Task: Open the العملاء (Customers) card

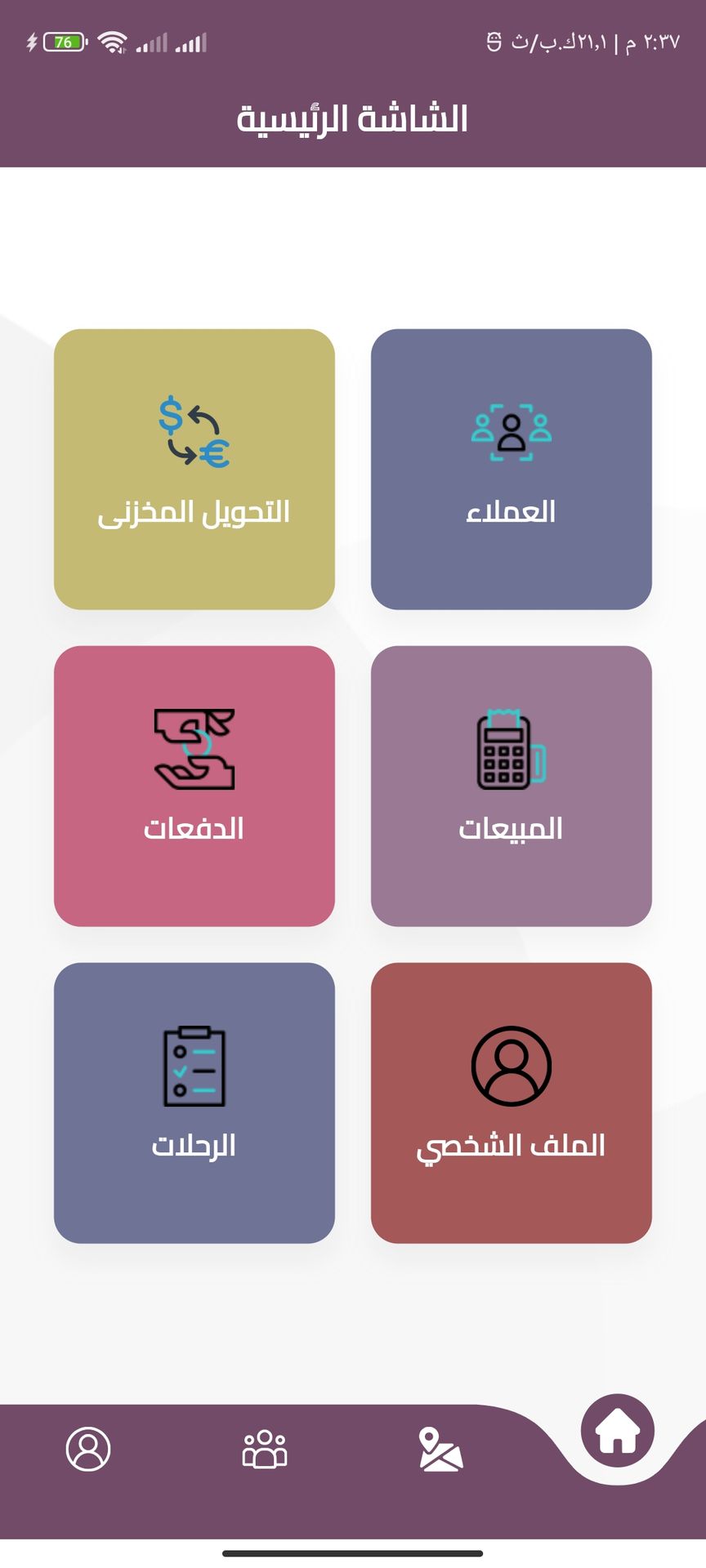Action: [x=511, y=469]
